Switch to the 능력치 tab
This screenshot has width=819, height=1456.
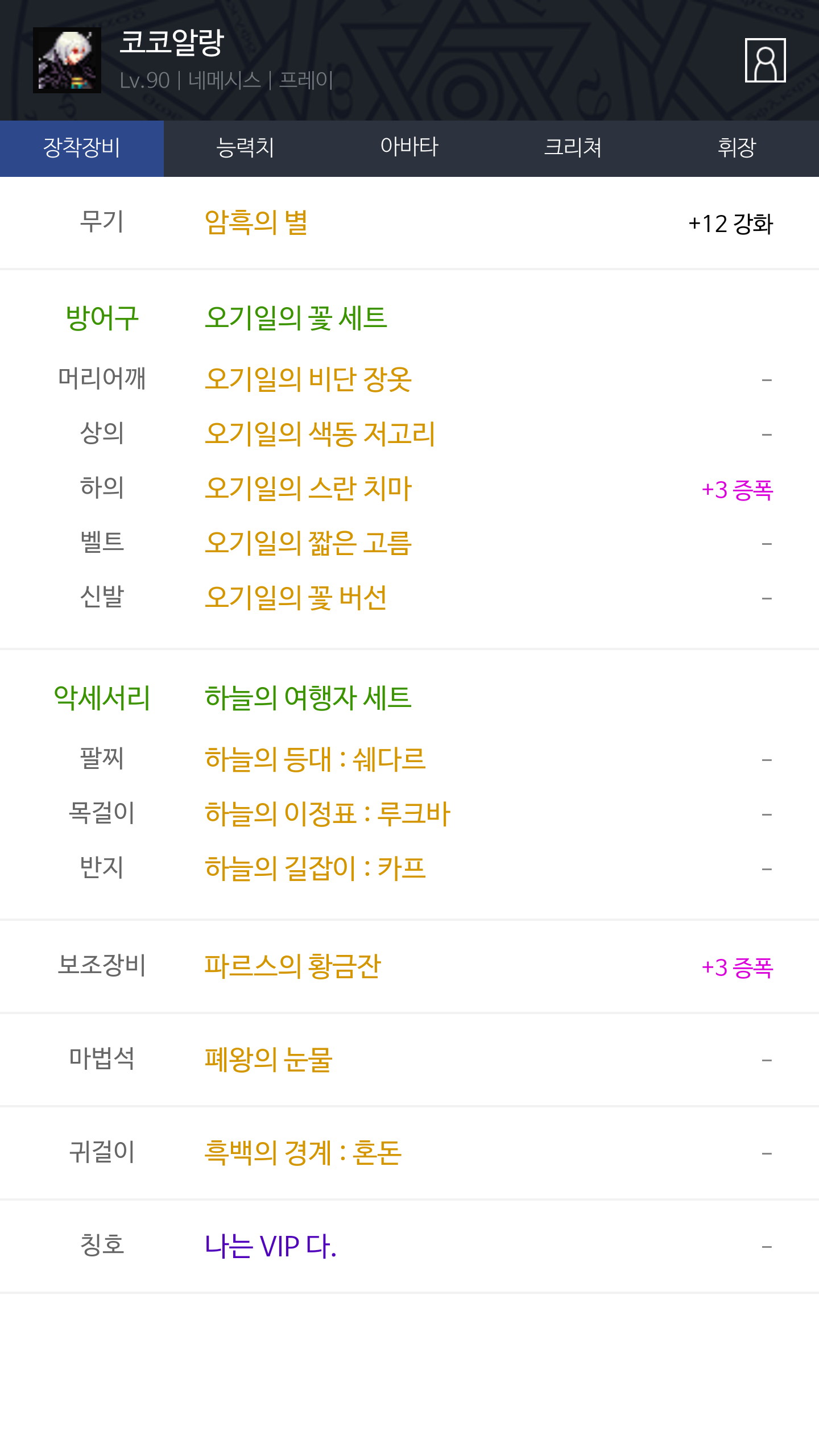pos(246,148)
